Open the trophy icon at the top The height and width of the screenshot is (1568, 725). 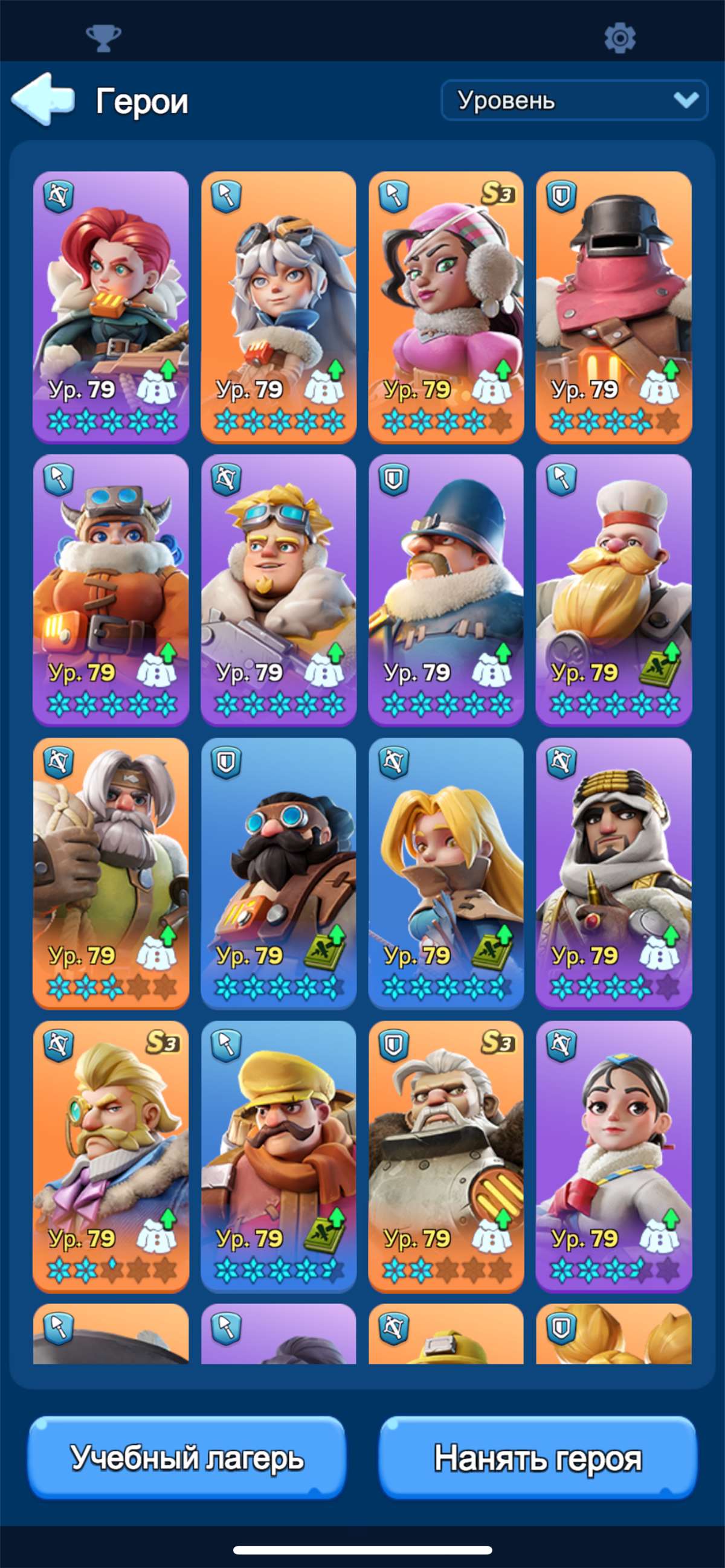(x=103, y=37)
